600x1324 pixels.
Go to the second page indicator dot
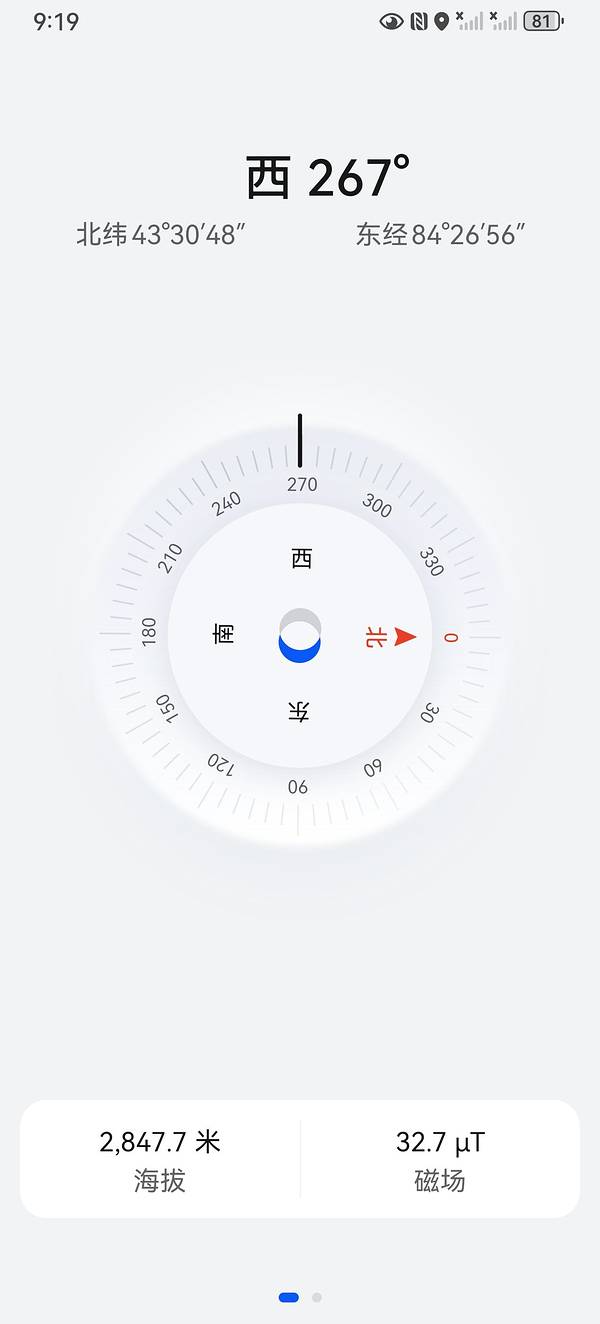317,1297
